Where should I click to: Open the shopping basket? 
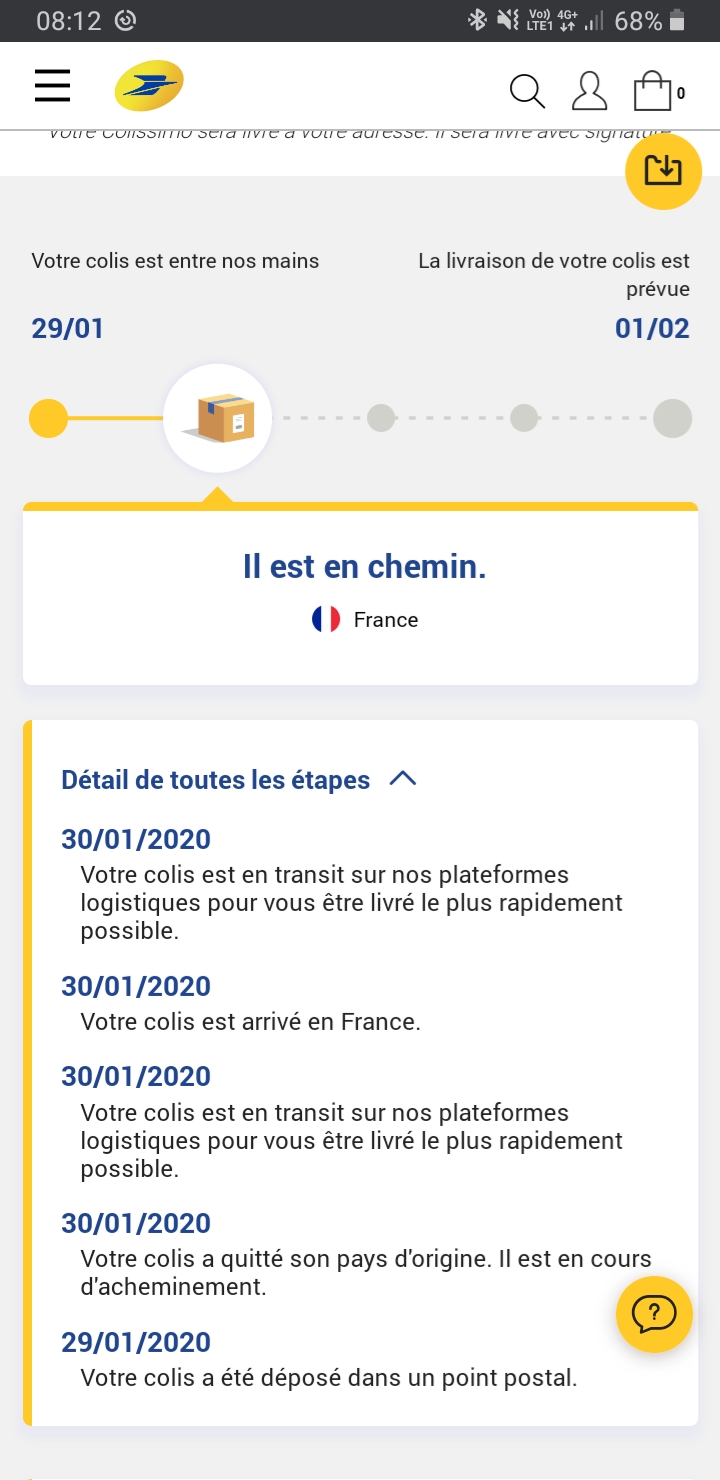click(x=658, y=90)
